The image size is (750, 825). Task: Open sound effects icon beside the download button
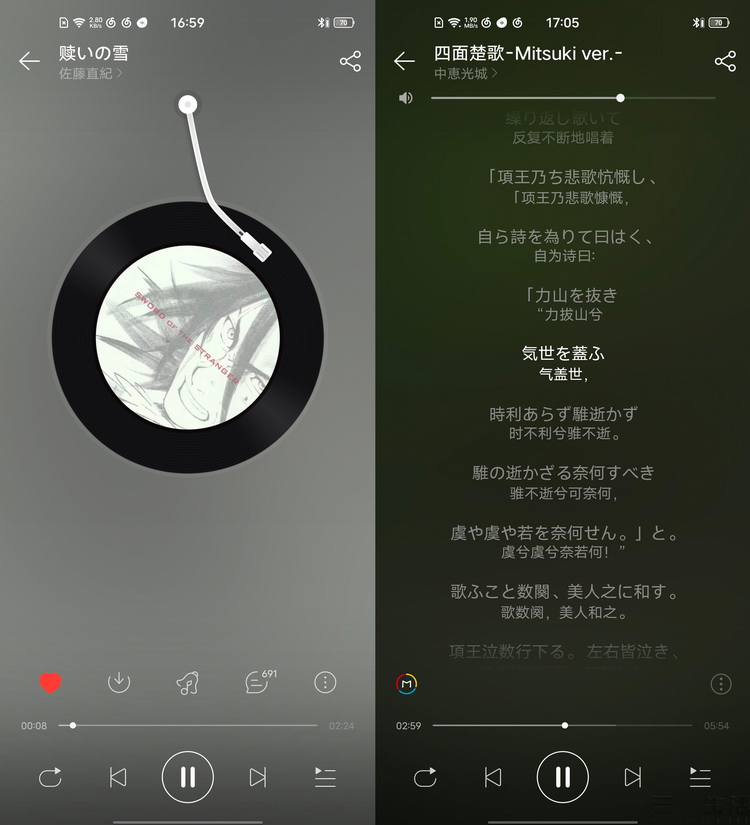[187, 683]
